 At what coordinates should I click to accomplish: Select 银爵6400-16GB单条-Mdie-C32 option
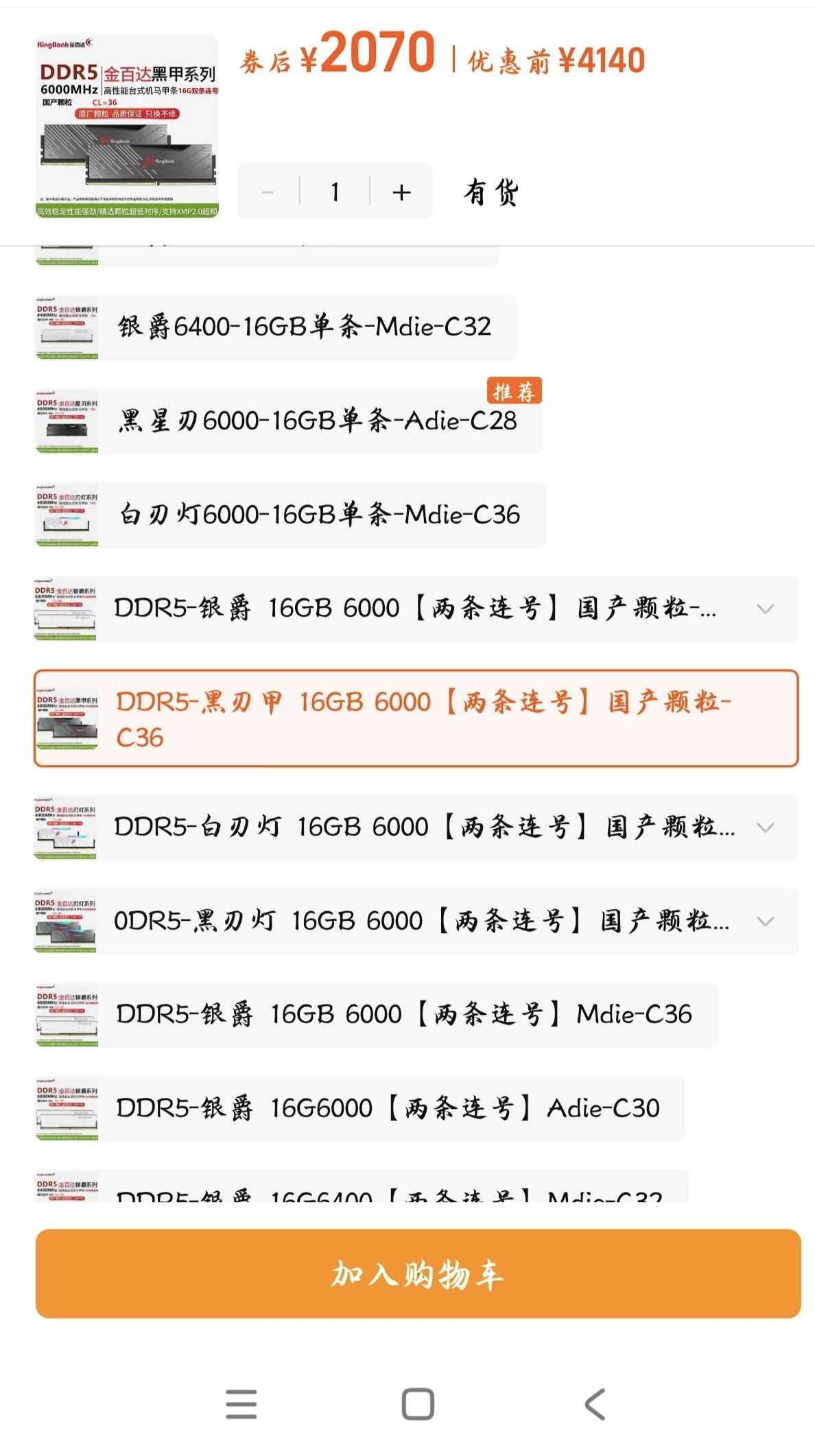[304, 327]
